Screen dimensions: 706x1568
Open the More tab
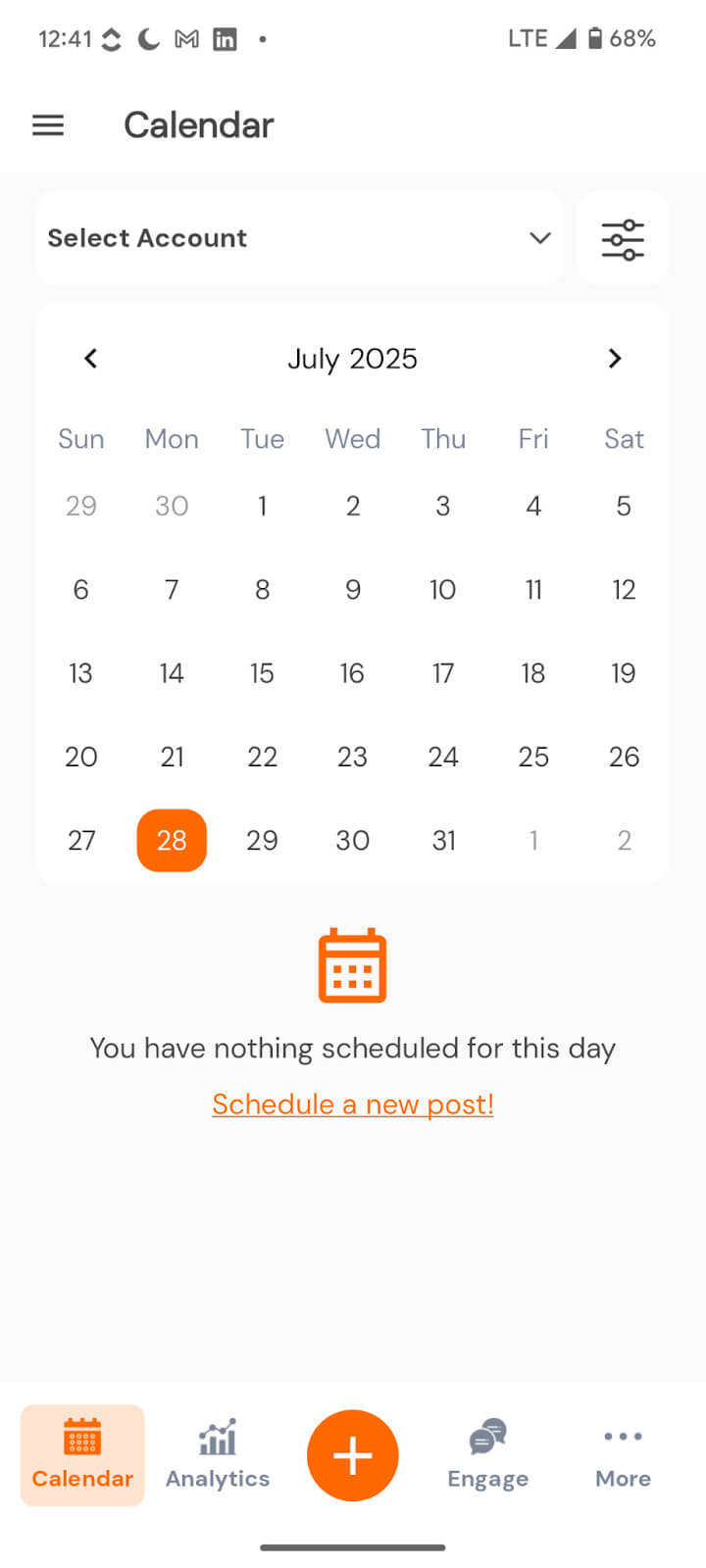(x=623, y=1455)
